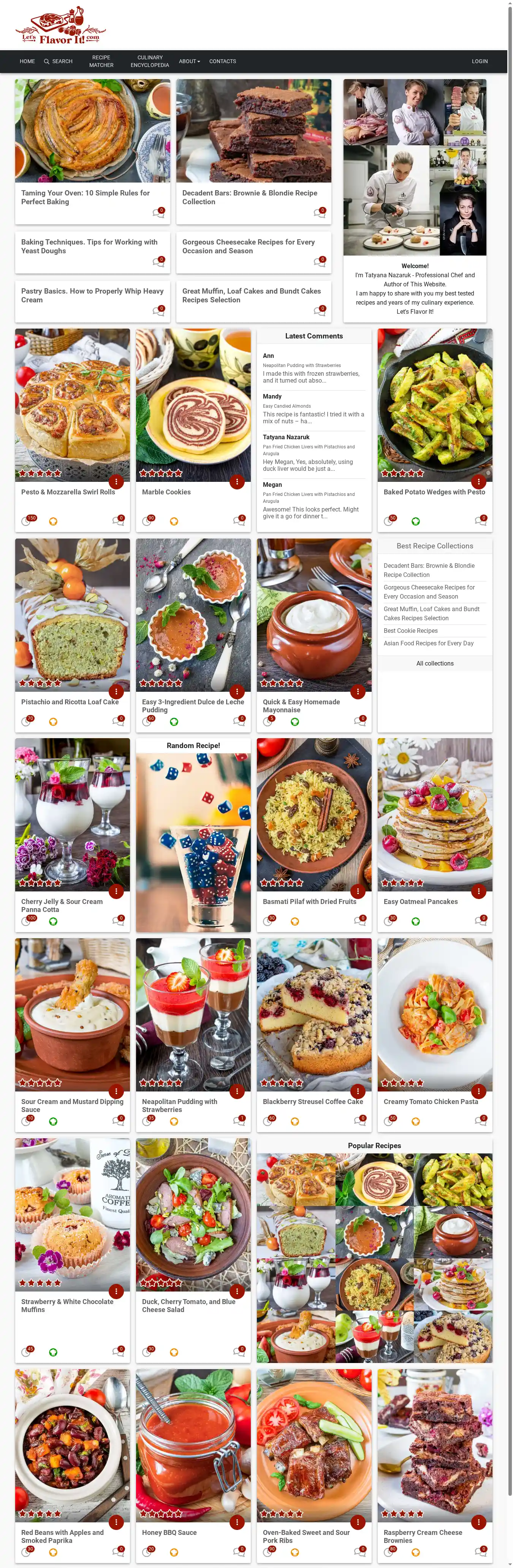Image resolution: width=513 pixels, height=1568 pixels.
Task: Open Honey BBQ Sauce recipe
Action: coord(169,1532)
